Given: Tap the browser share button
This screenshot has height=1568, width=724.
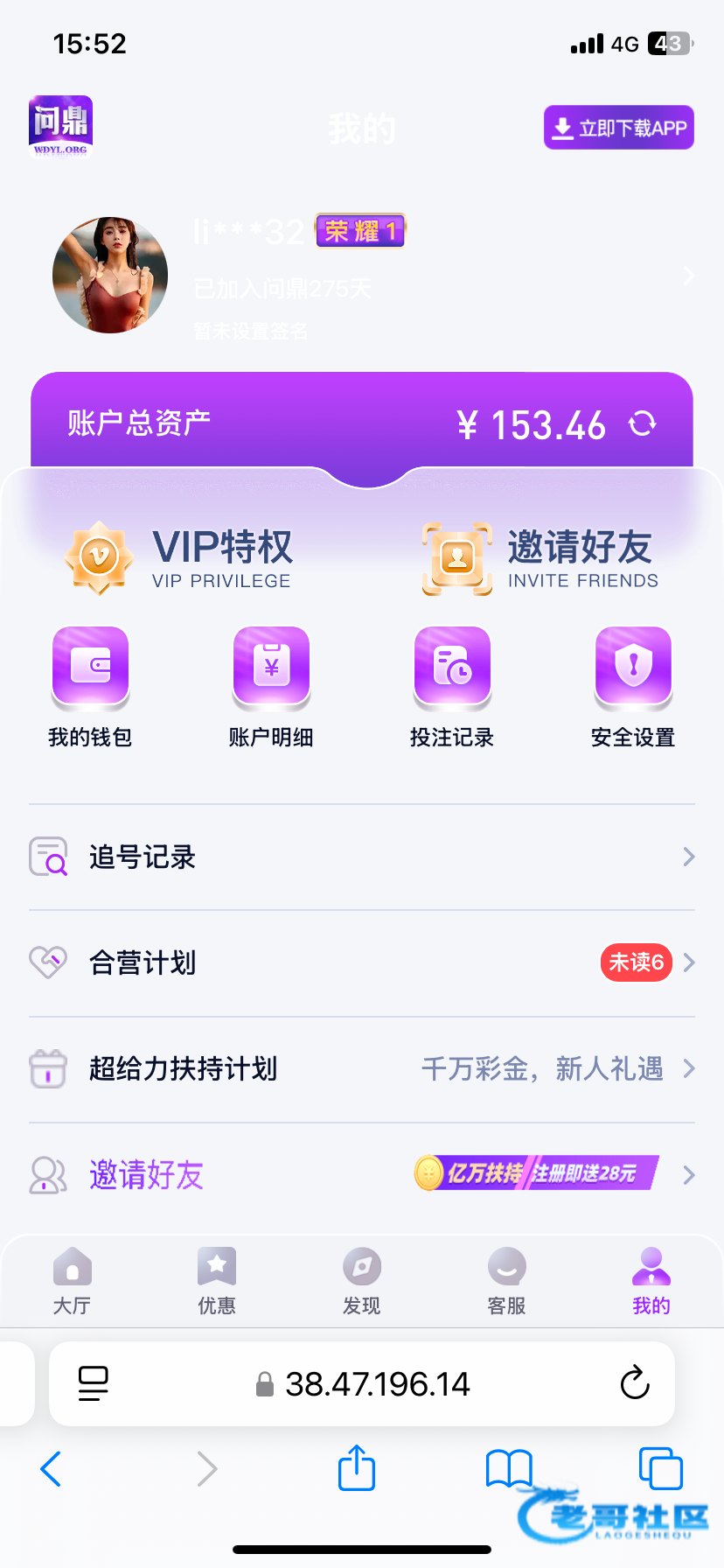Looking at the screenshot, I should [357, 1467].
